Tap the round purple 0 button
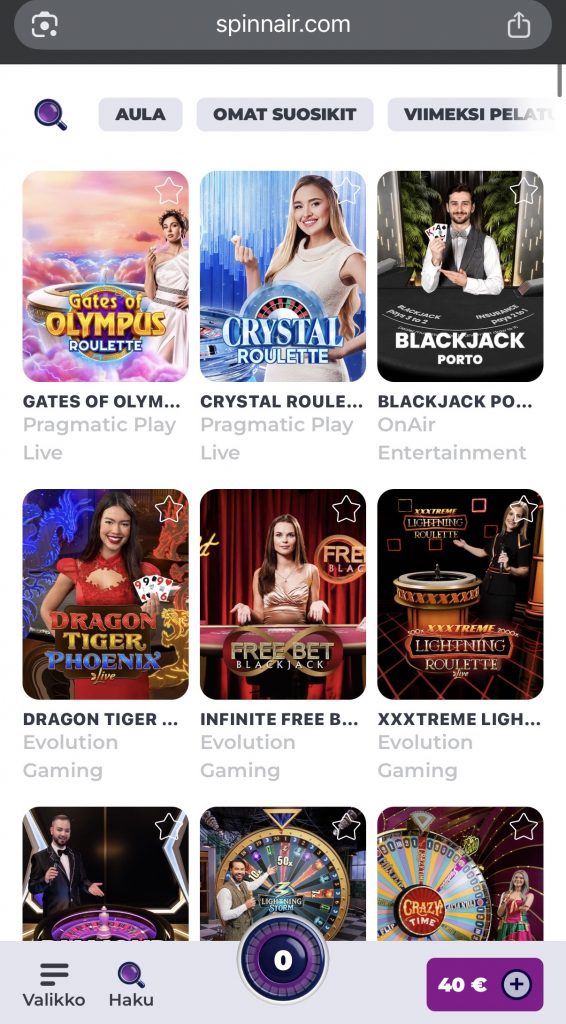Viewport: 566px width, 1024px height. pos(283,960)
